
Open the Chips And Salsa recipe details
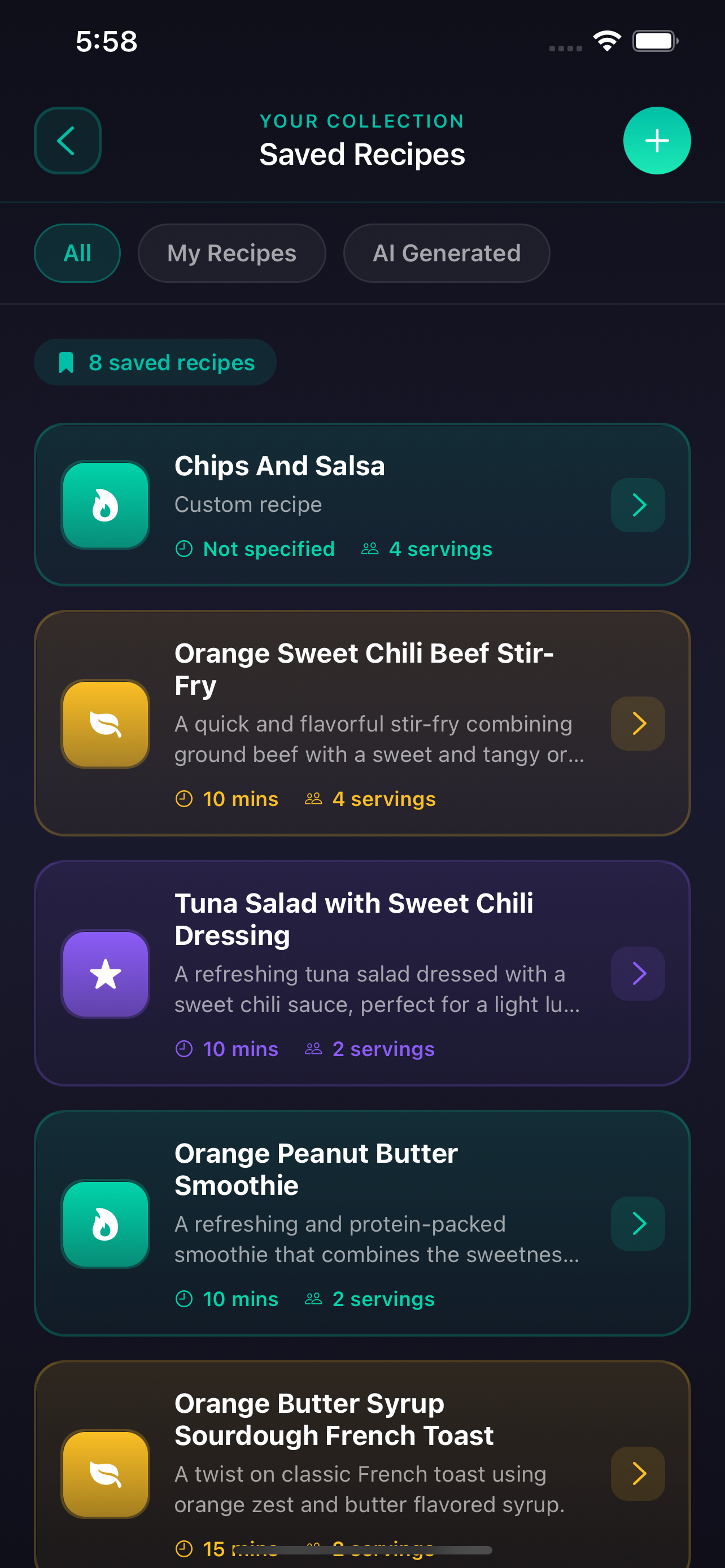tap(637, 505)
